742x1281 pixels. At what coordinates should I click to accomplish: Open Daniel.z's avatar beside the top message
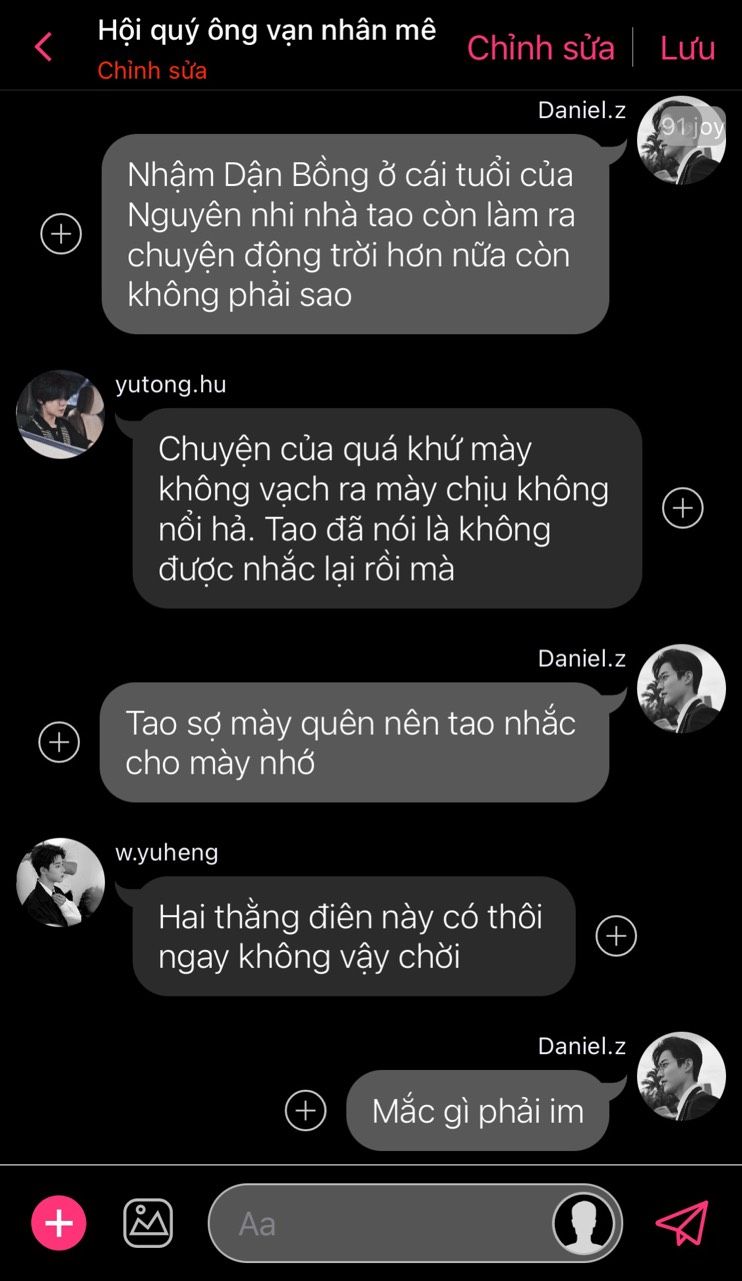point(681,140)
